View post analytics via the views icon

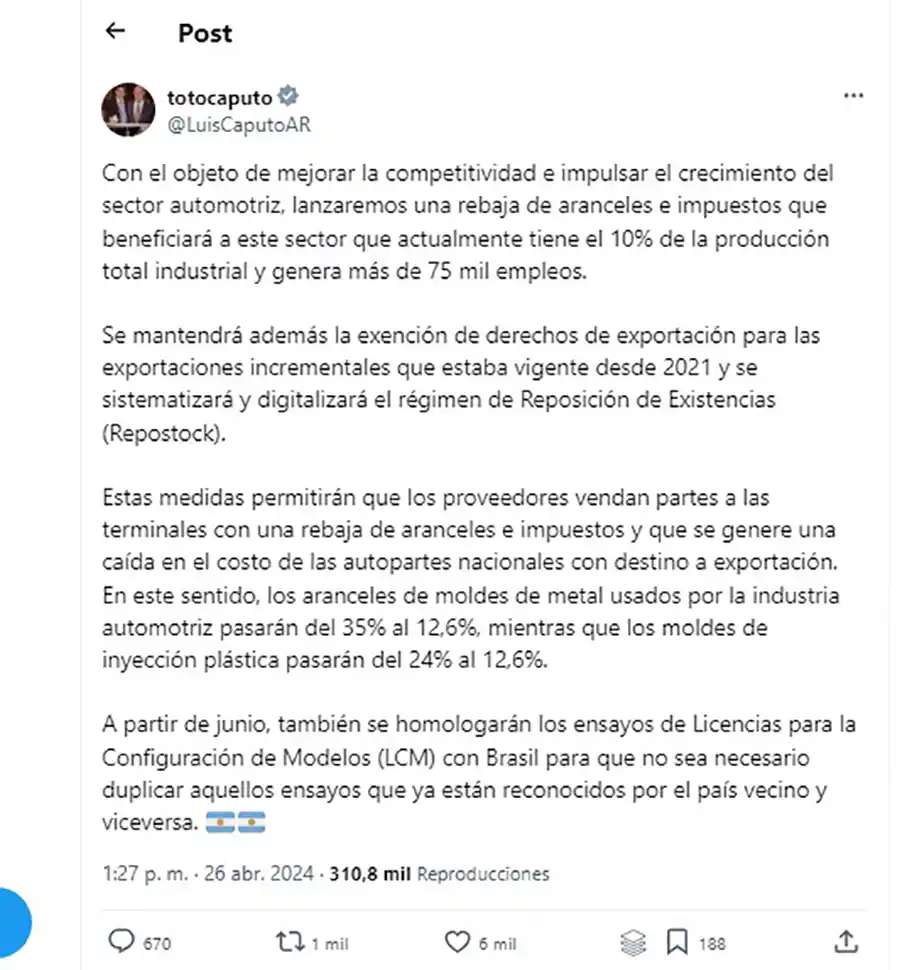click(x=633, y=940)
